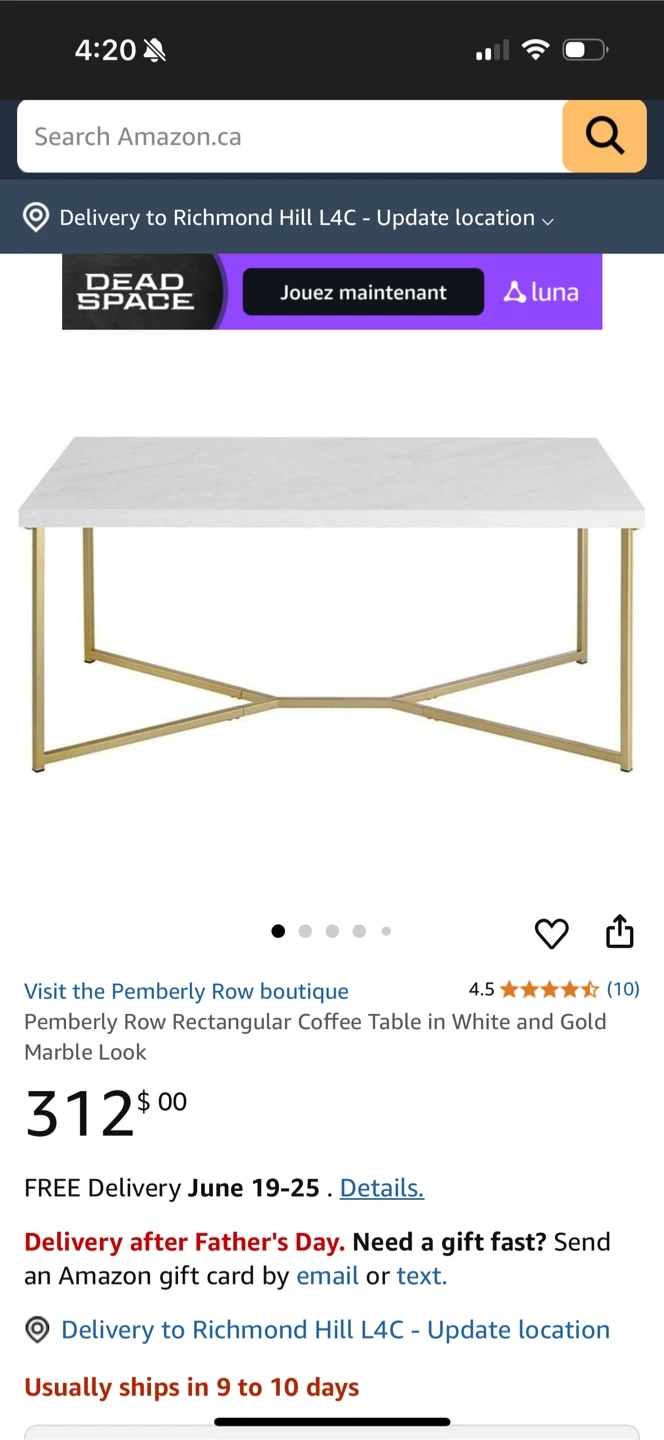The width and height of the screenshot is (664, 1440).
Task: Select the second image page dot
Action: point(305,931)
